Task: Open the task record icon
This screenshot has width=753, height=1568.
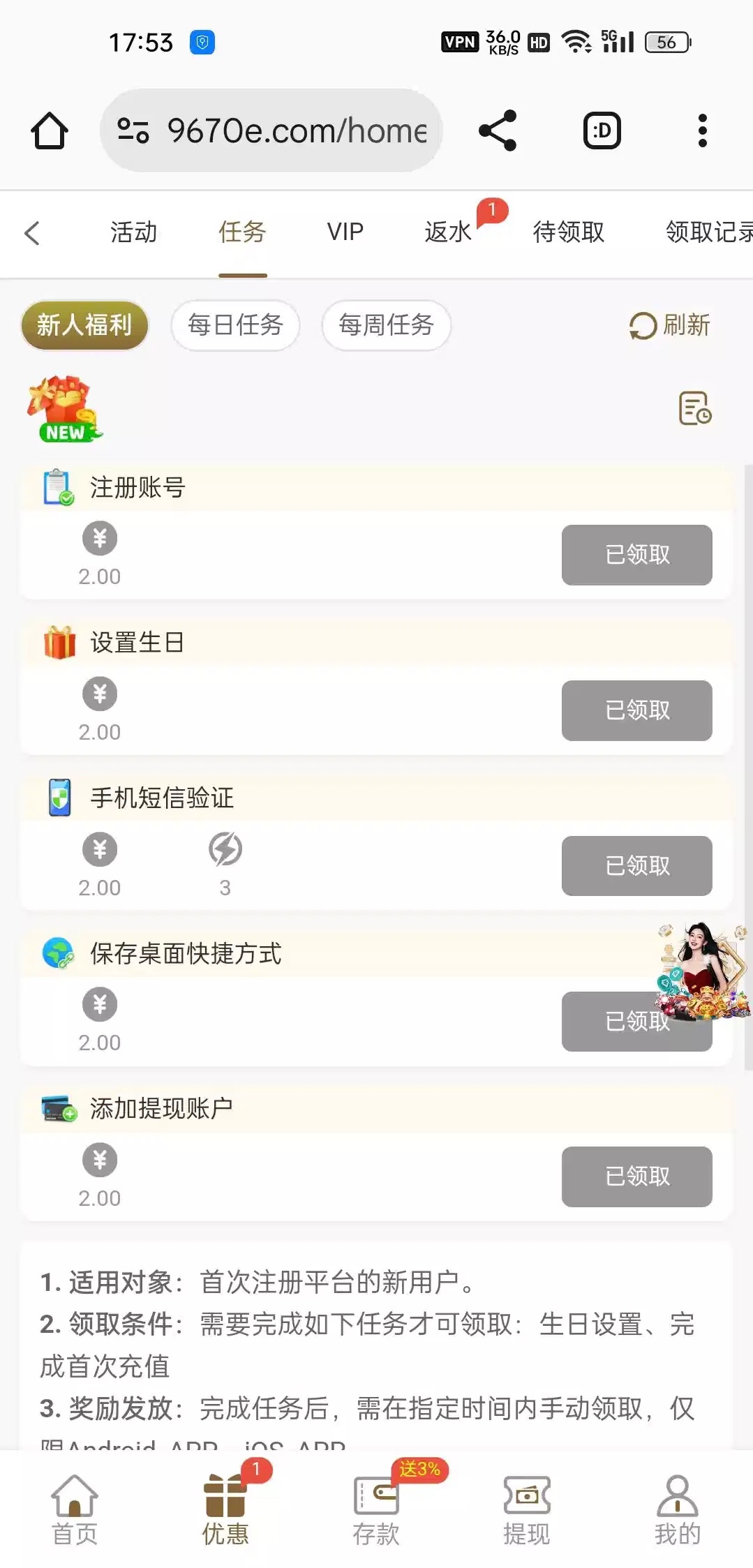Action: [x=694, y=408]
